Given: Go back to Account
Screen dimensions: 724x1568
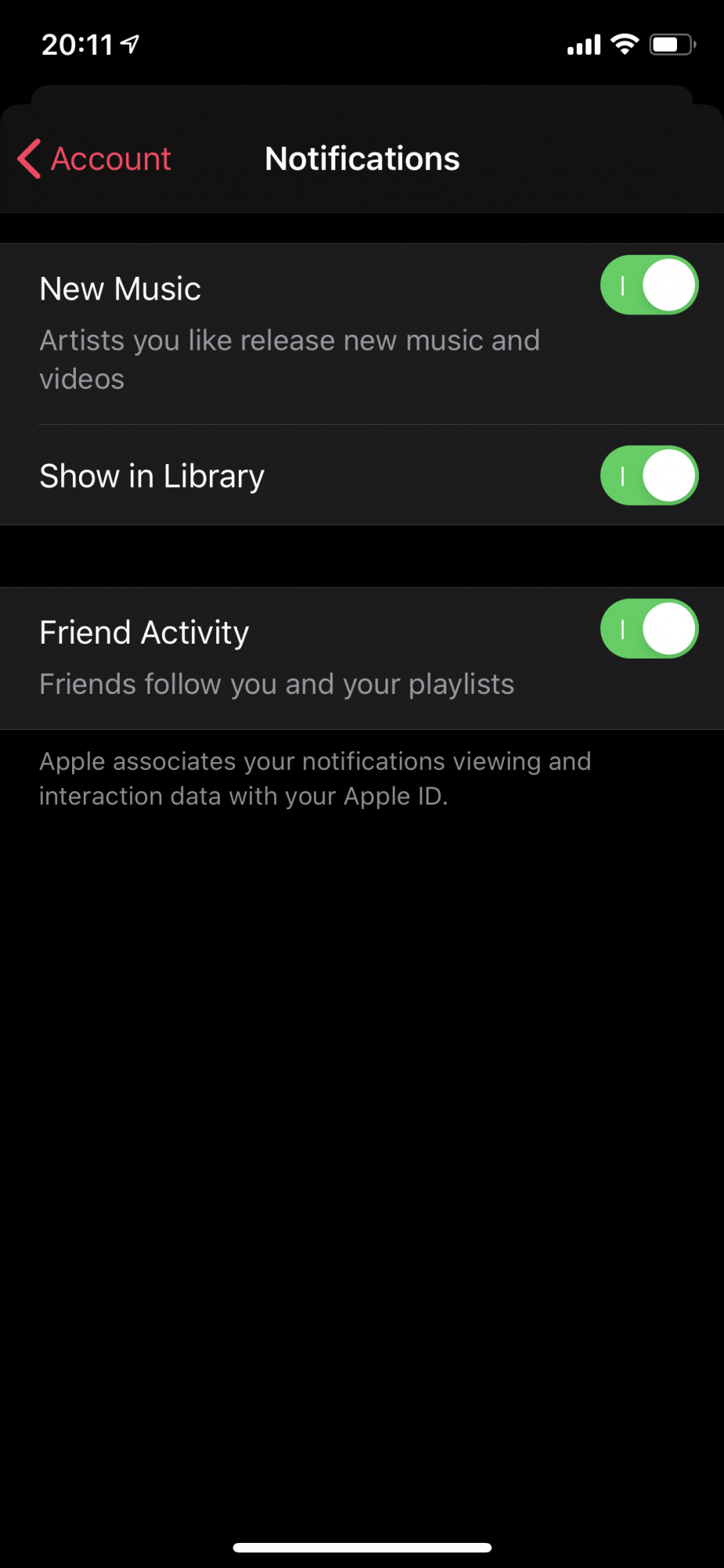Looking at the screenshot, I should click(95, 159).
